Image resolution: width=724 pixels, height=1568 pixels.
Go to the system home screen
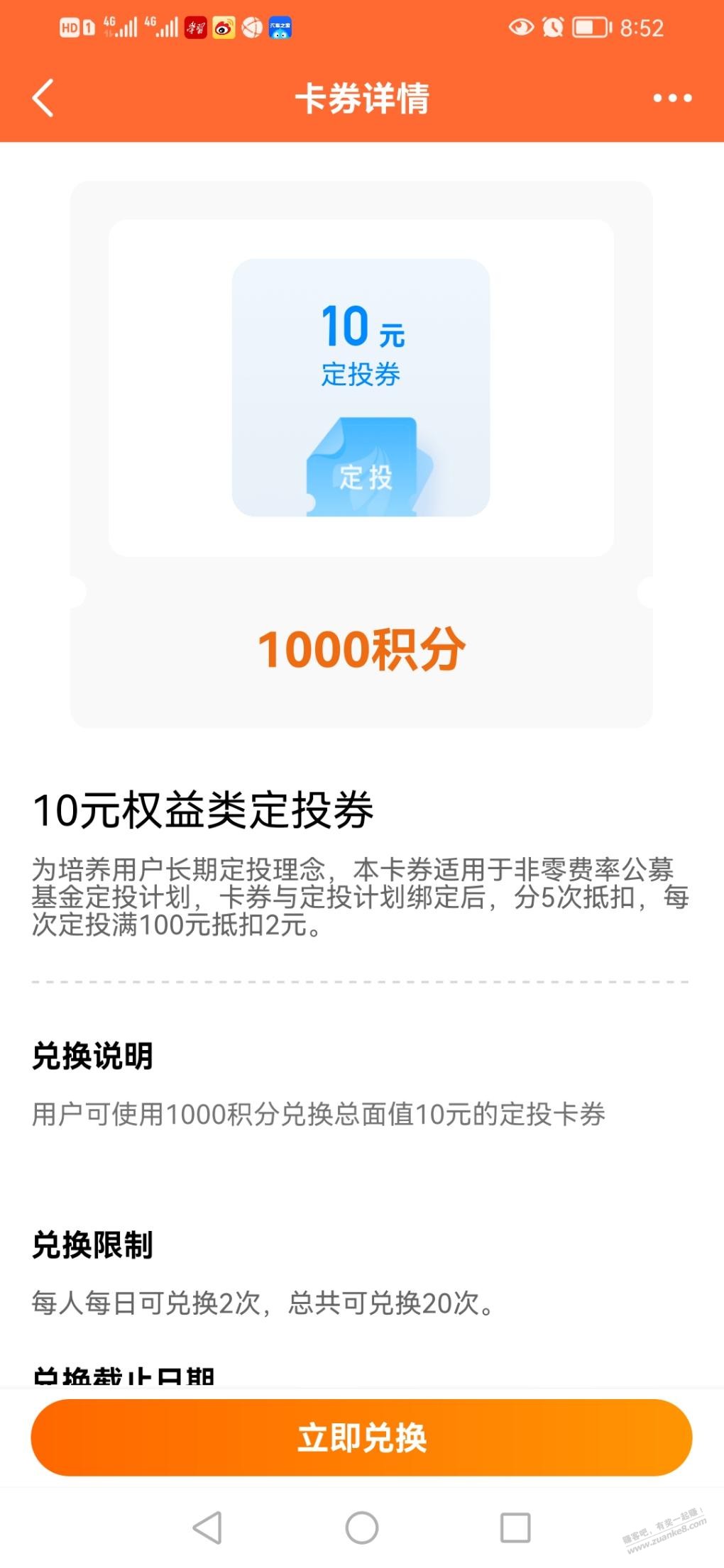click(x=362, y=1528)
